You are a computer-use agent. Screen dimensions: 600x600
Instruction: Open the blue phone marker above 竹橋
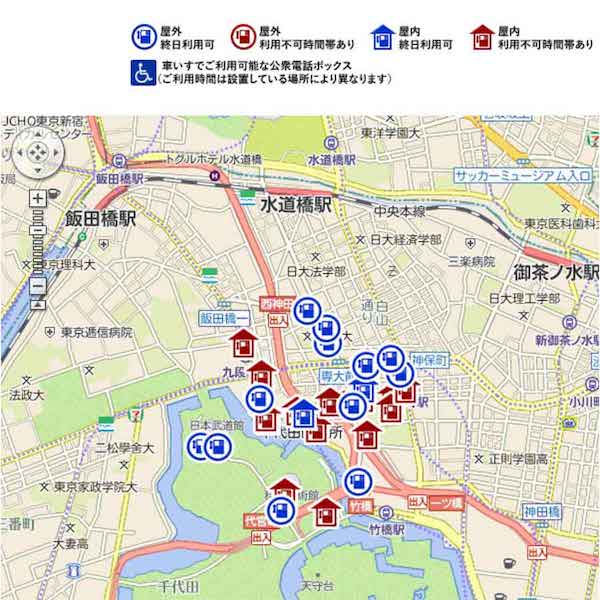tap(357, 482)
